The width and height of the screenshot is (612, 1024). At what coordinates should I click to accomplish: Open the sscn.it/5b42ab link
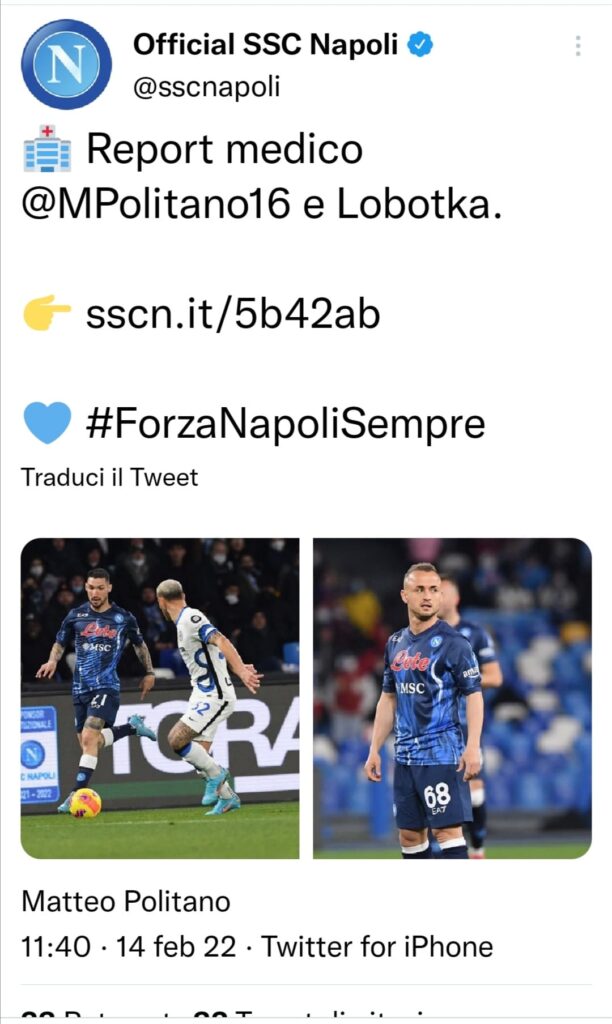click(x=232, y=314)
